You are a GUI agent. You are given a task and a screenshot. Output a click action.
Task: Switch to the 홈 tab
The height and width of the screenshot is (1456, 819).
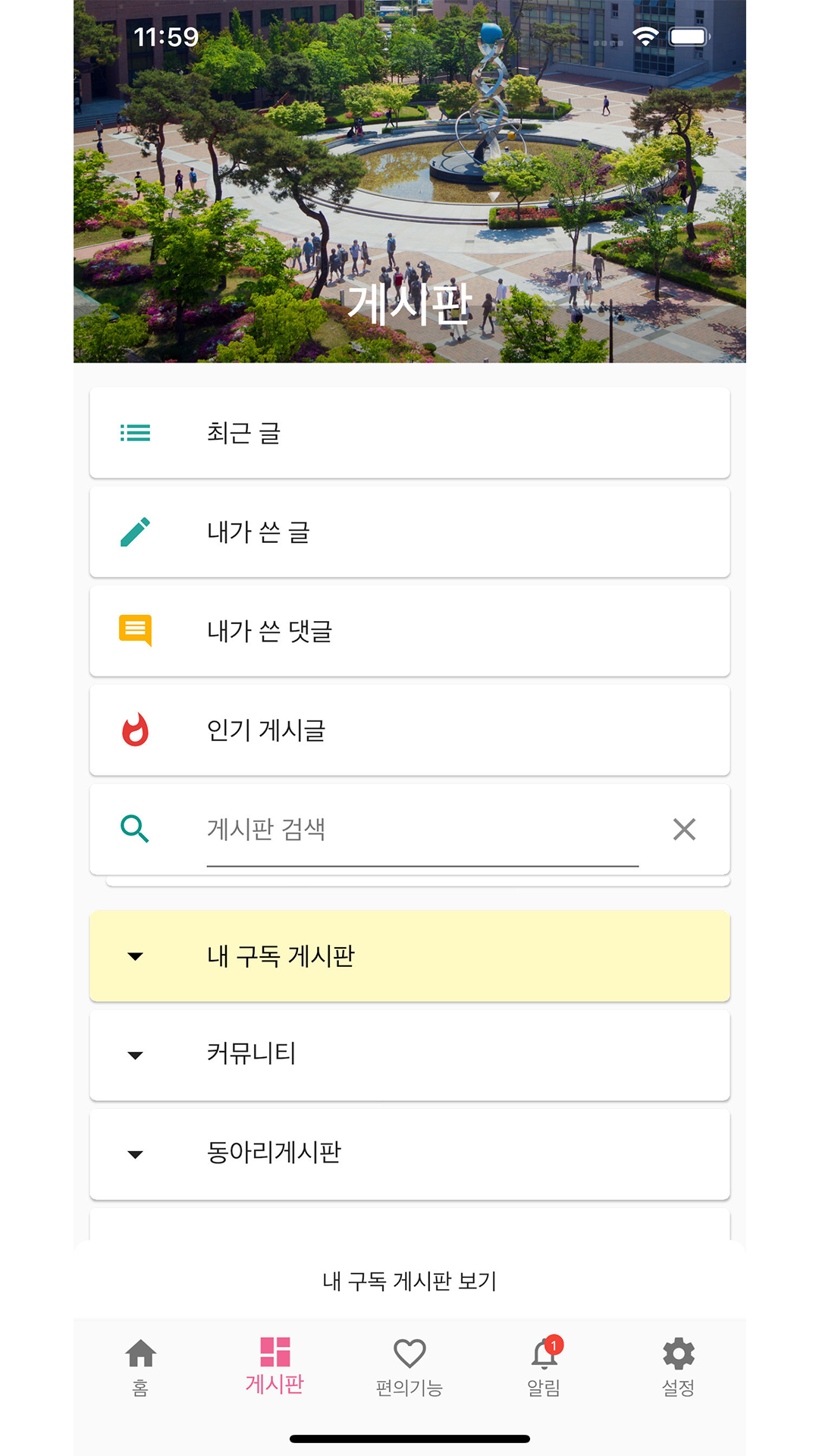click(140, 1367)
